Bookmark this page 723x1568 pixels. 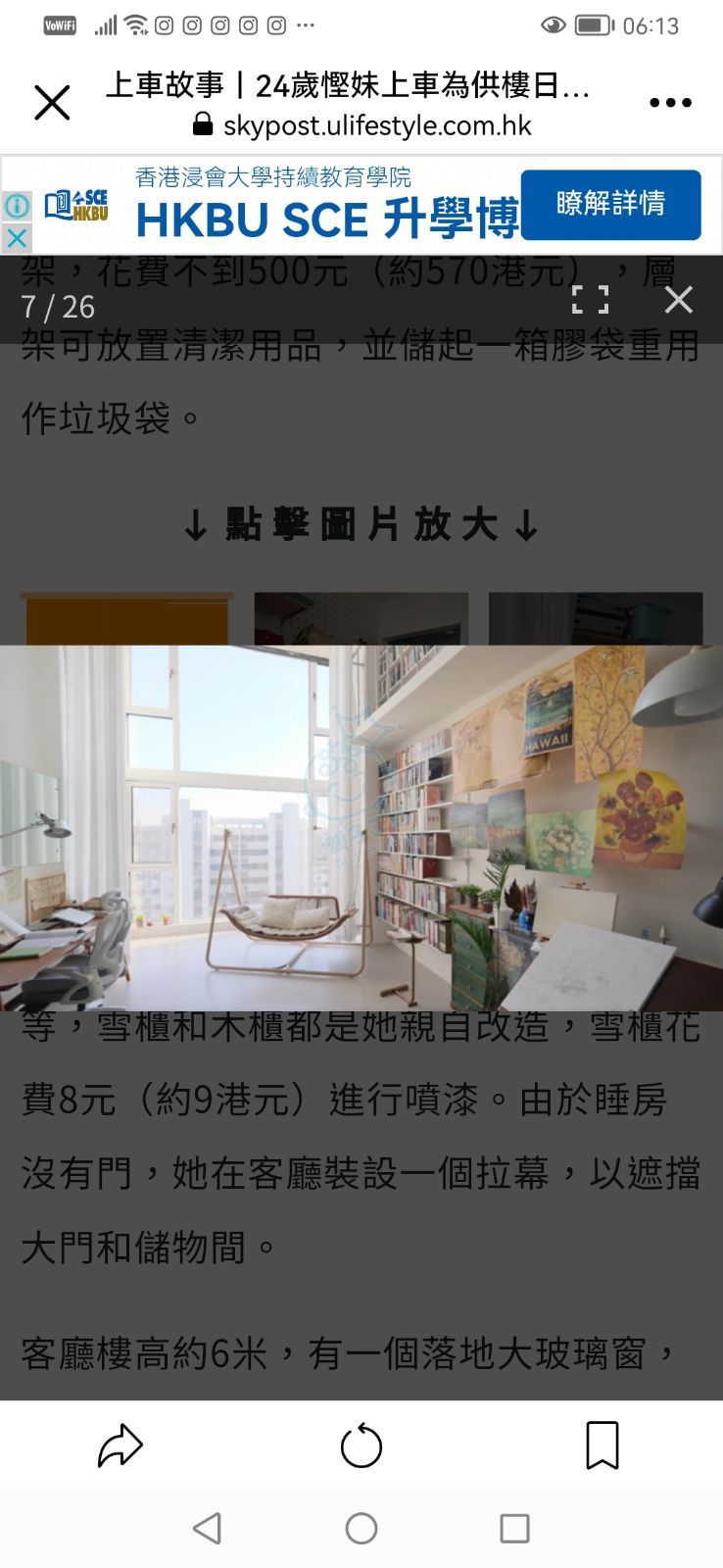[x=602, y=1445]
